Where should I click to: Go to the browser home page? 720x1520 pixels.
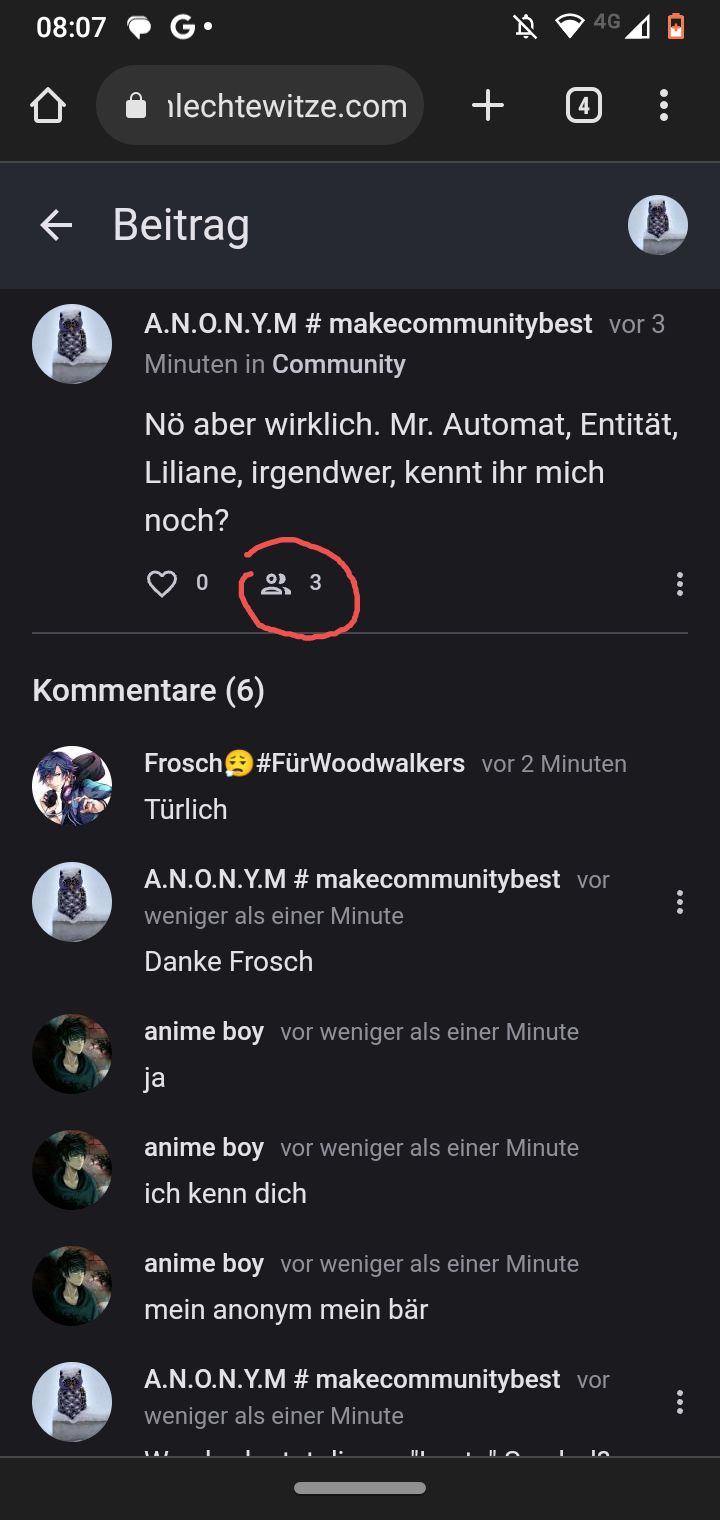coord(48,106)
